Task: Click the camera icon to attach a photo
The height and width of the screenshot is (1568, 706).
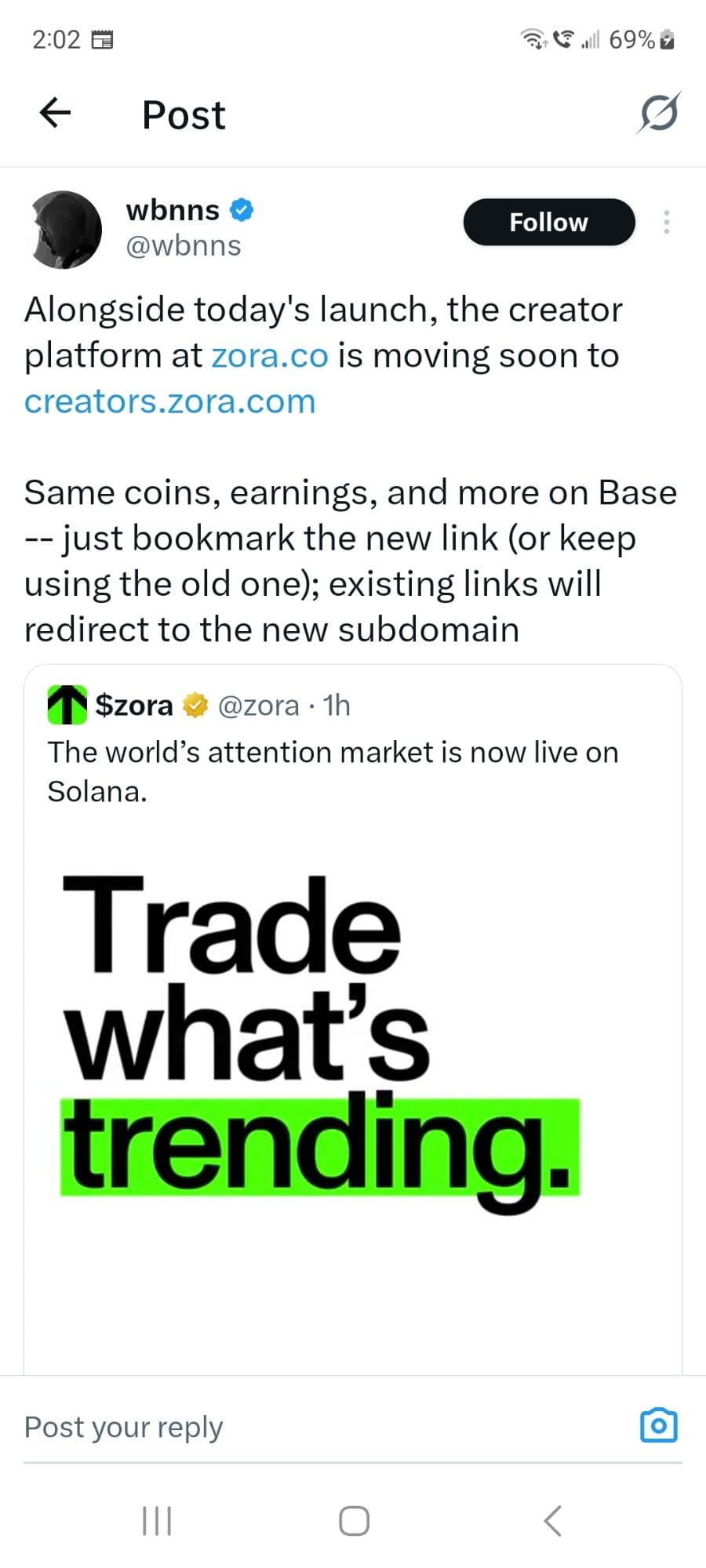Action: [659, 1425]
